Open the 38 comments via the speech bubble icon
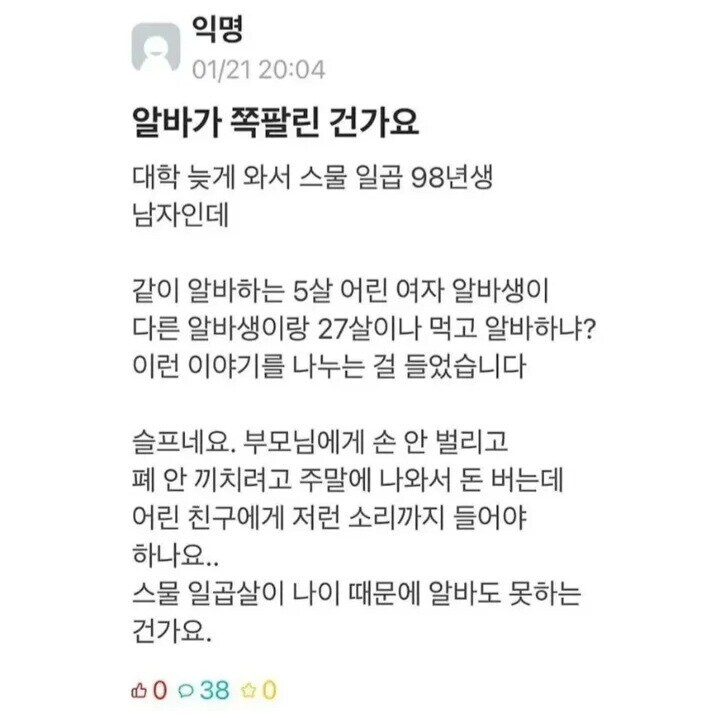 coord(185,690)
